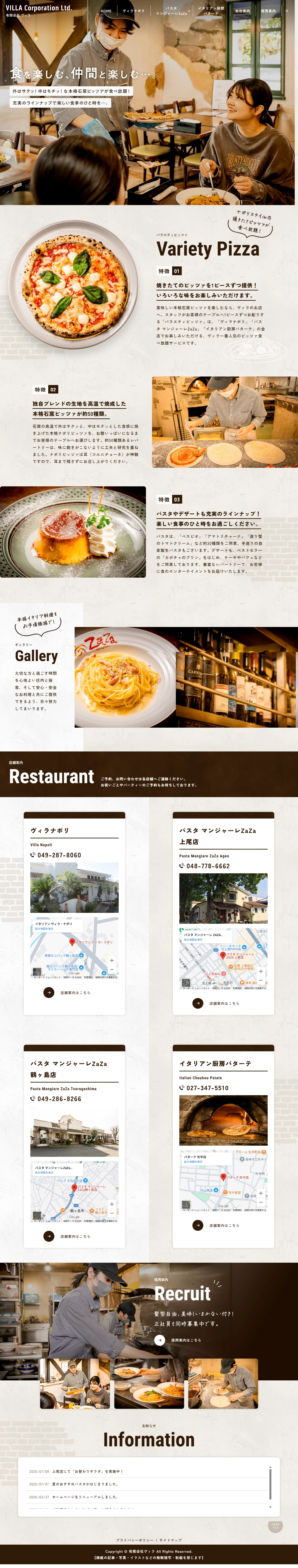298x1568 pixels.
Task: Open the search icon in header
Action: 286,11
